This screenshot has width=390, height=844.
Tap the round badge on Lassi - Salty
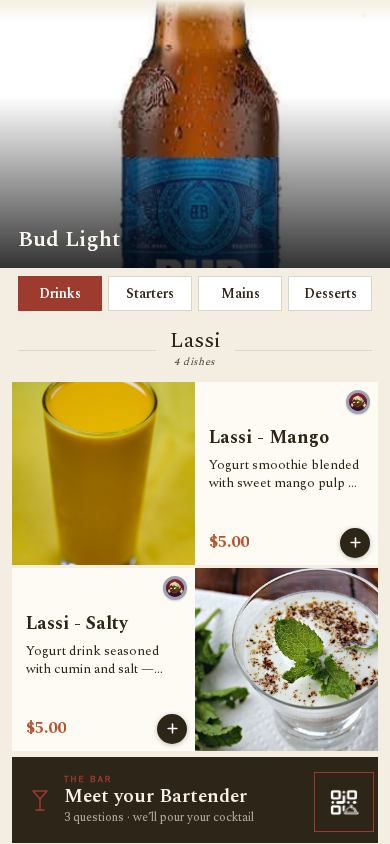coord(175,588)
